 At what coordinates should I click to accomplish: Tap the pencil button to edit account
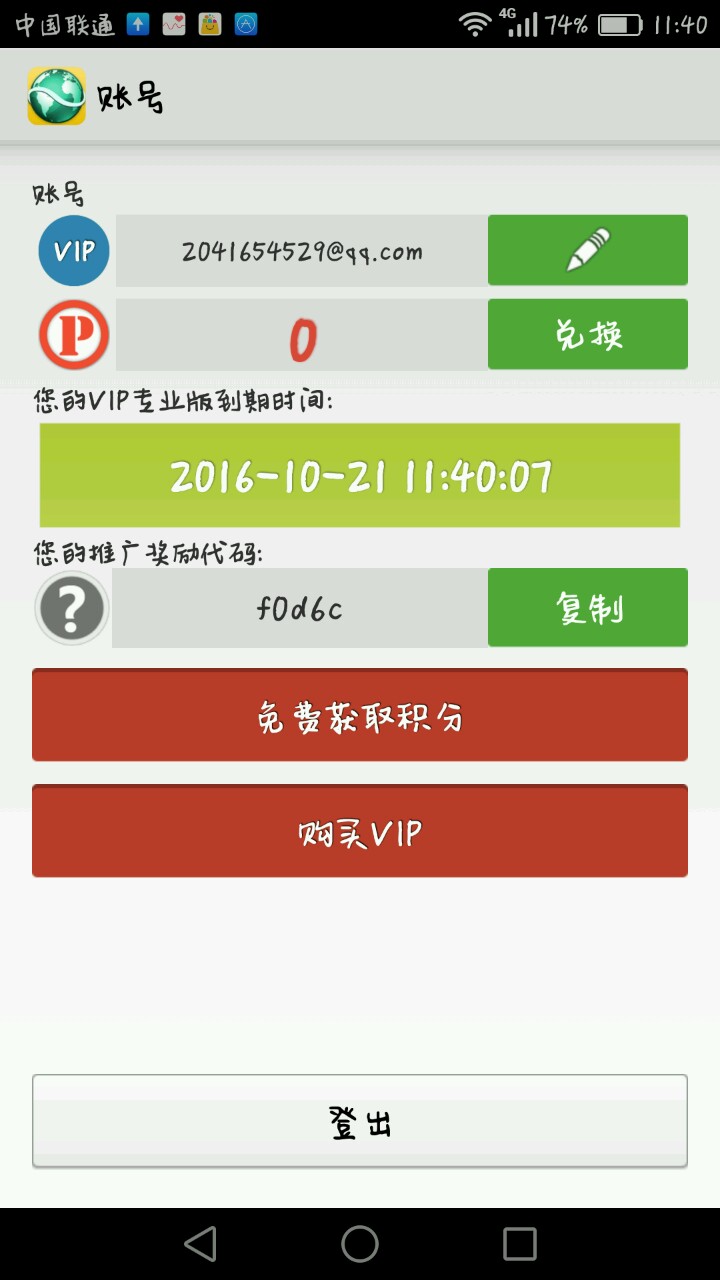(587, 250)
